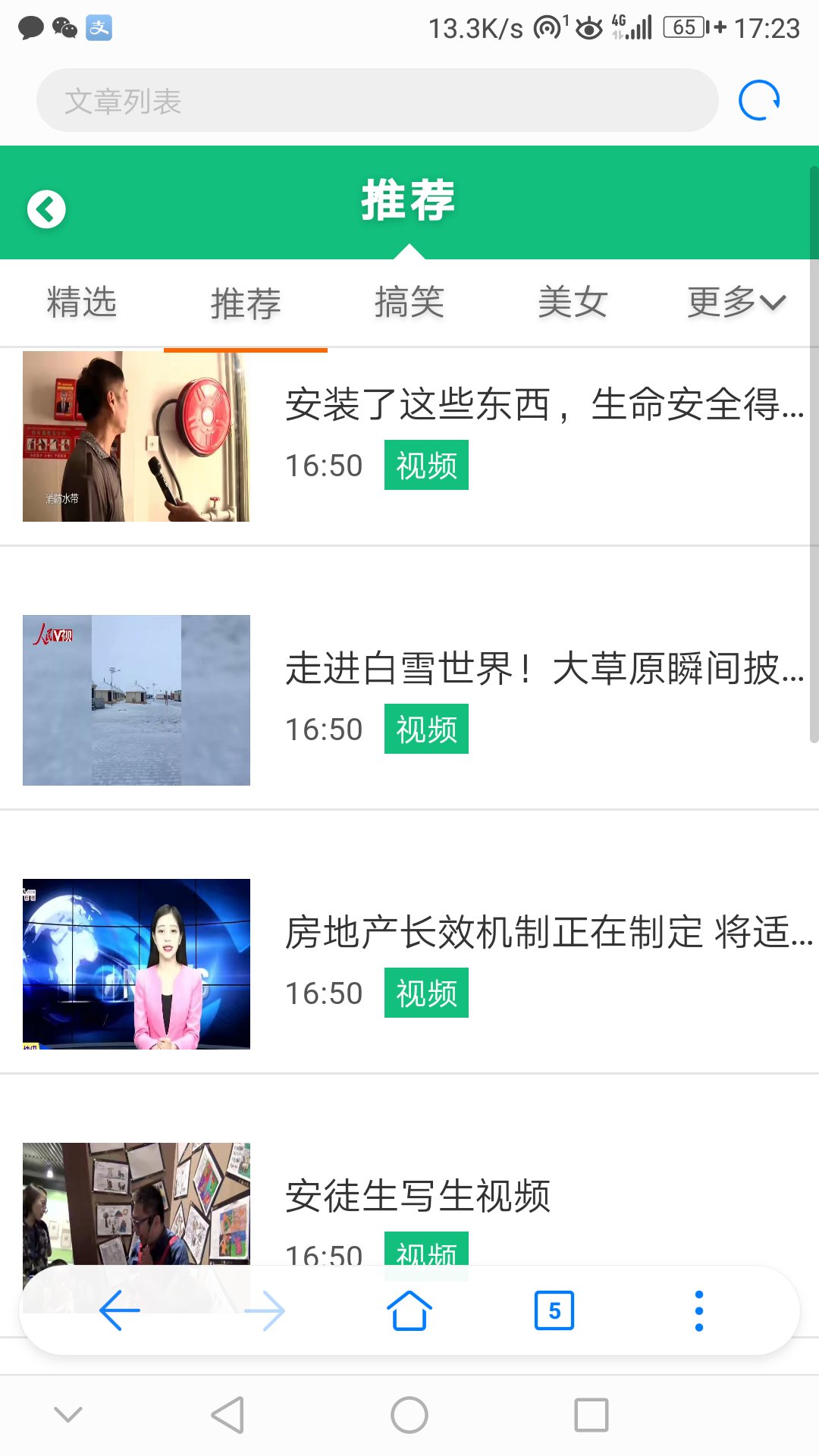Expand the 更多 categories dropdown

736,303
